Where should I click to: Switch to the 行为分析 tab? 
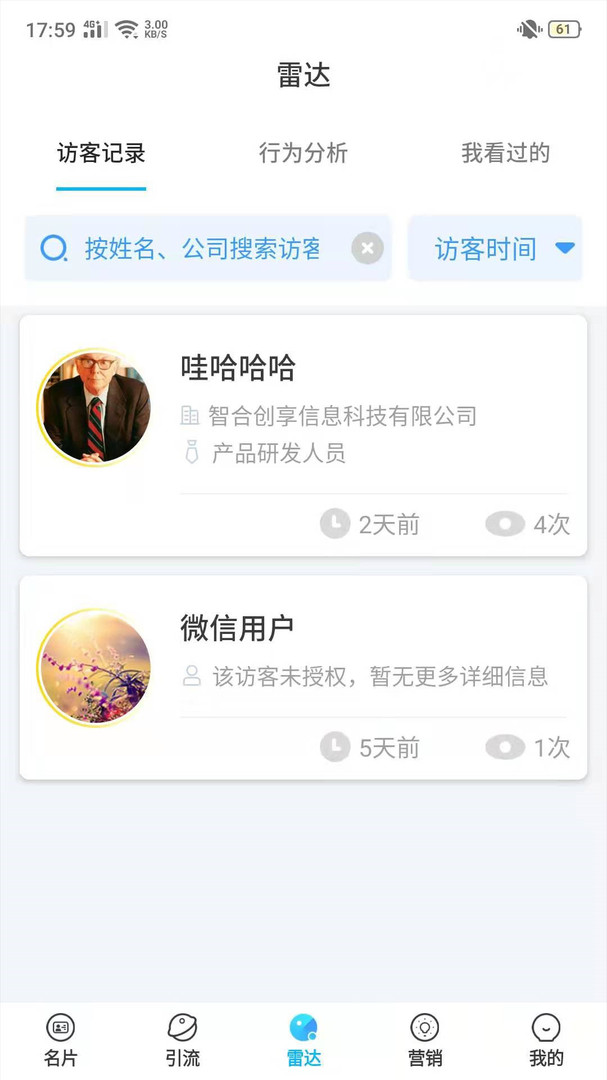click(x=303, y=153)
